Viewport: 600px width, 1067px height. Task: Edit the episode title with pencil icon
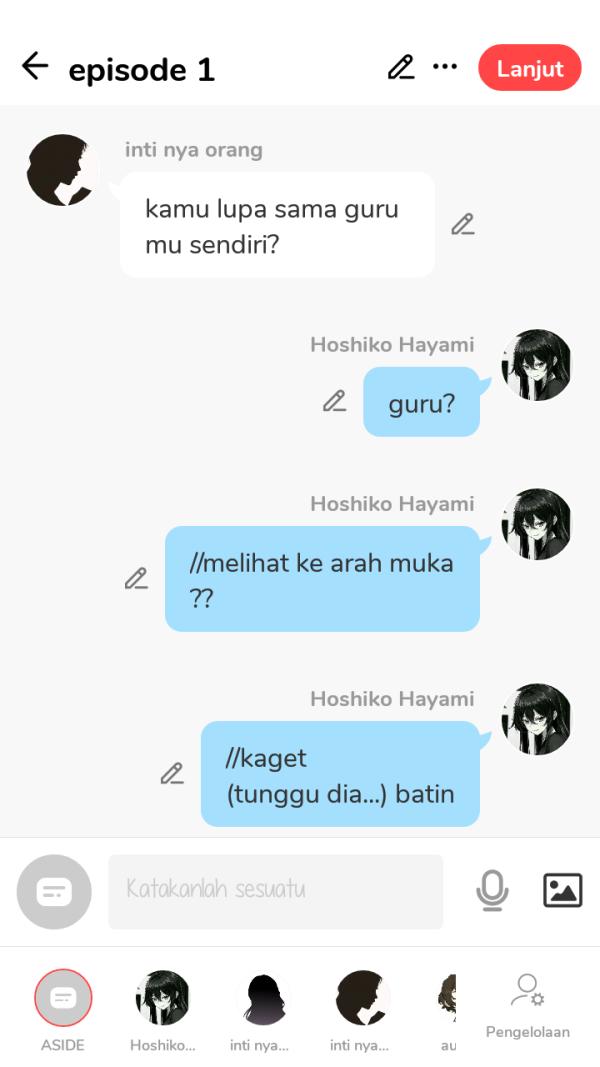[x=400, y=68]
